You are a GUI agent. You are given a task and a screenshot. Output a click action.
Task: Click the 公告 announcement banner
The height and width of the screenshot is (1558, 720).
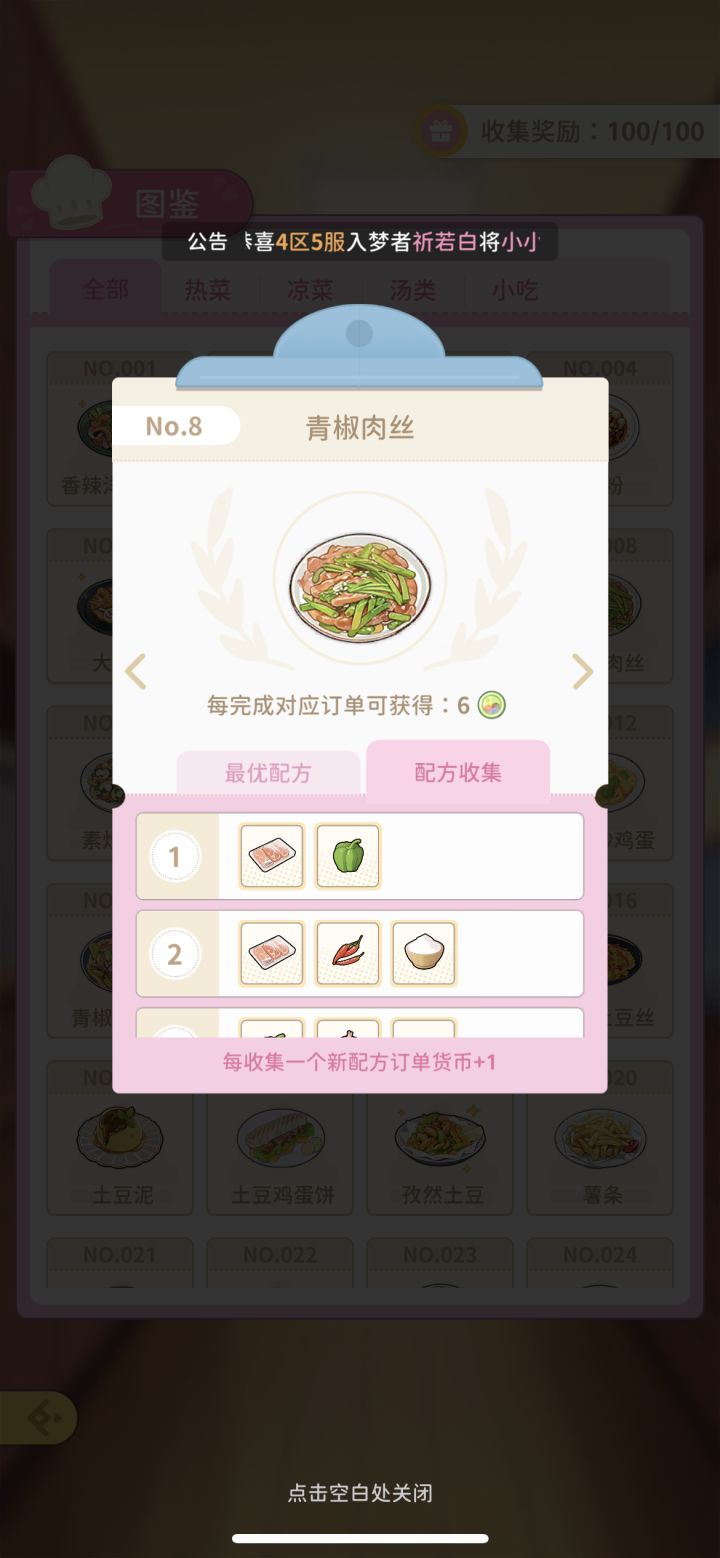[x=360, y=241]
